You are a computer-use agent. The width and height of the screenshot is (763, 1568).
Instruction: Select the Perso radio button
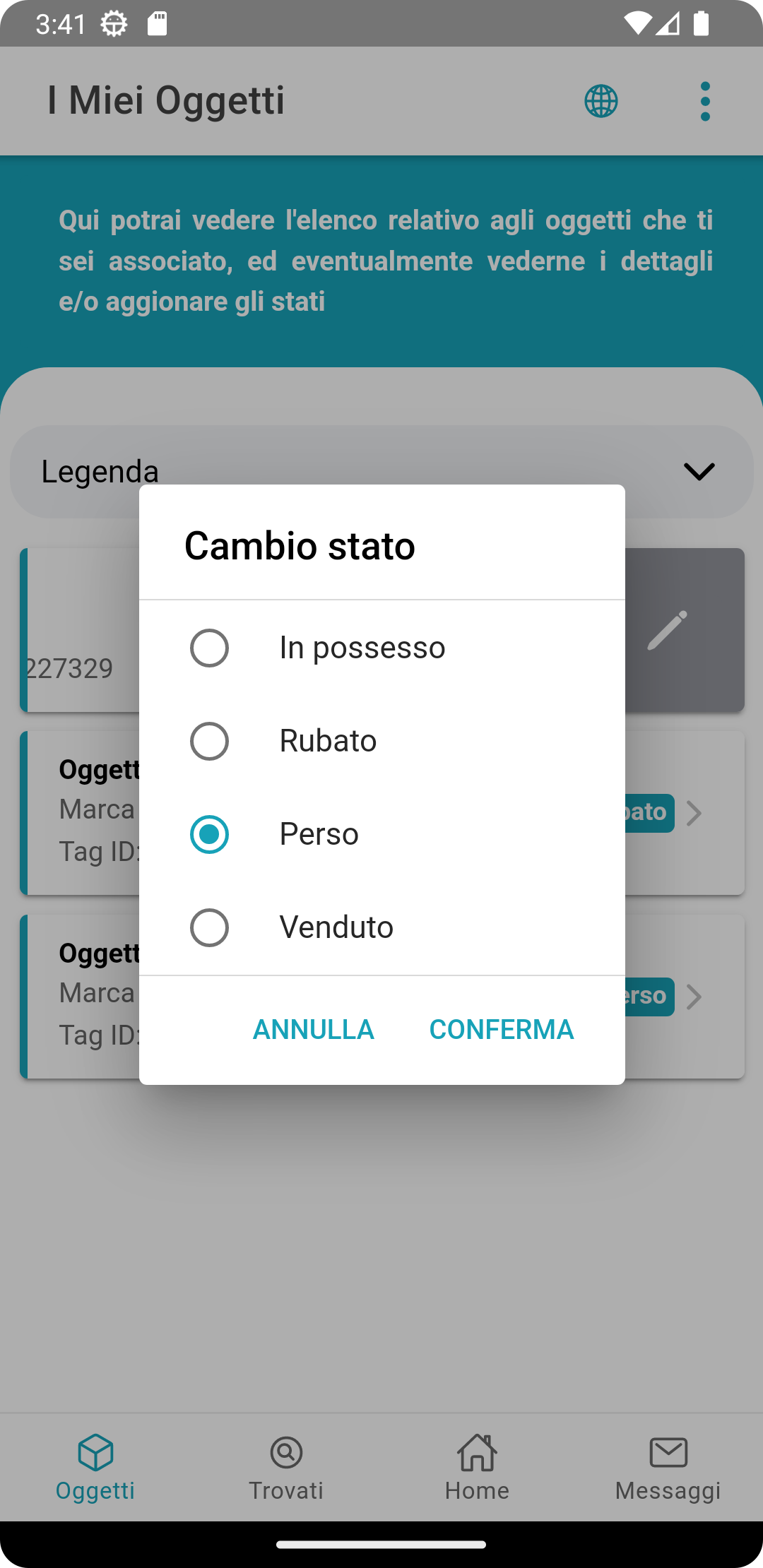209,834
